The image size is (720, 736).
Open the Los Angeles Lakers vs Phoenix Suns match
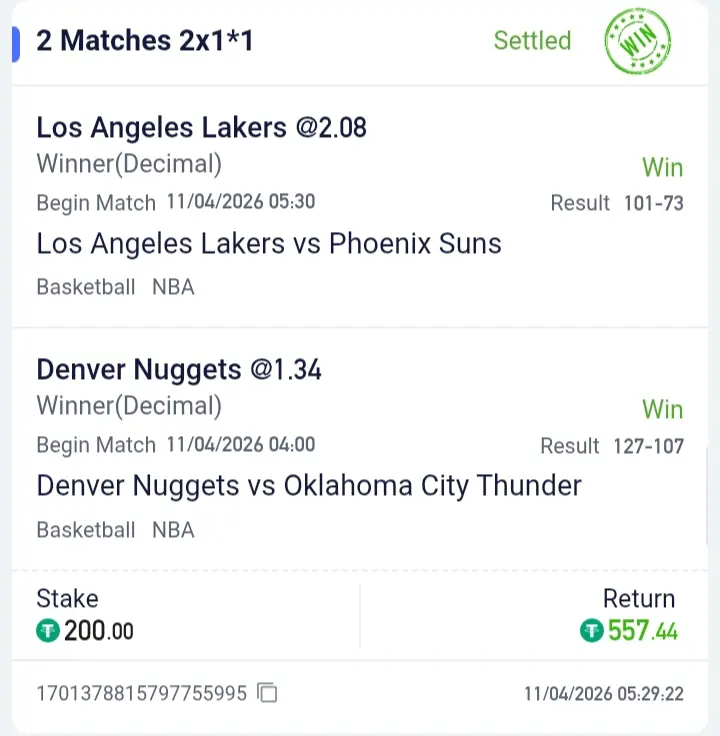[x=269, y=244]
